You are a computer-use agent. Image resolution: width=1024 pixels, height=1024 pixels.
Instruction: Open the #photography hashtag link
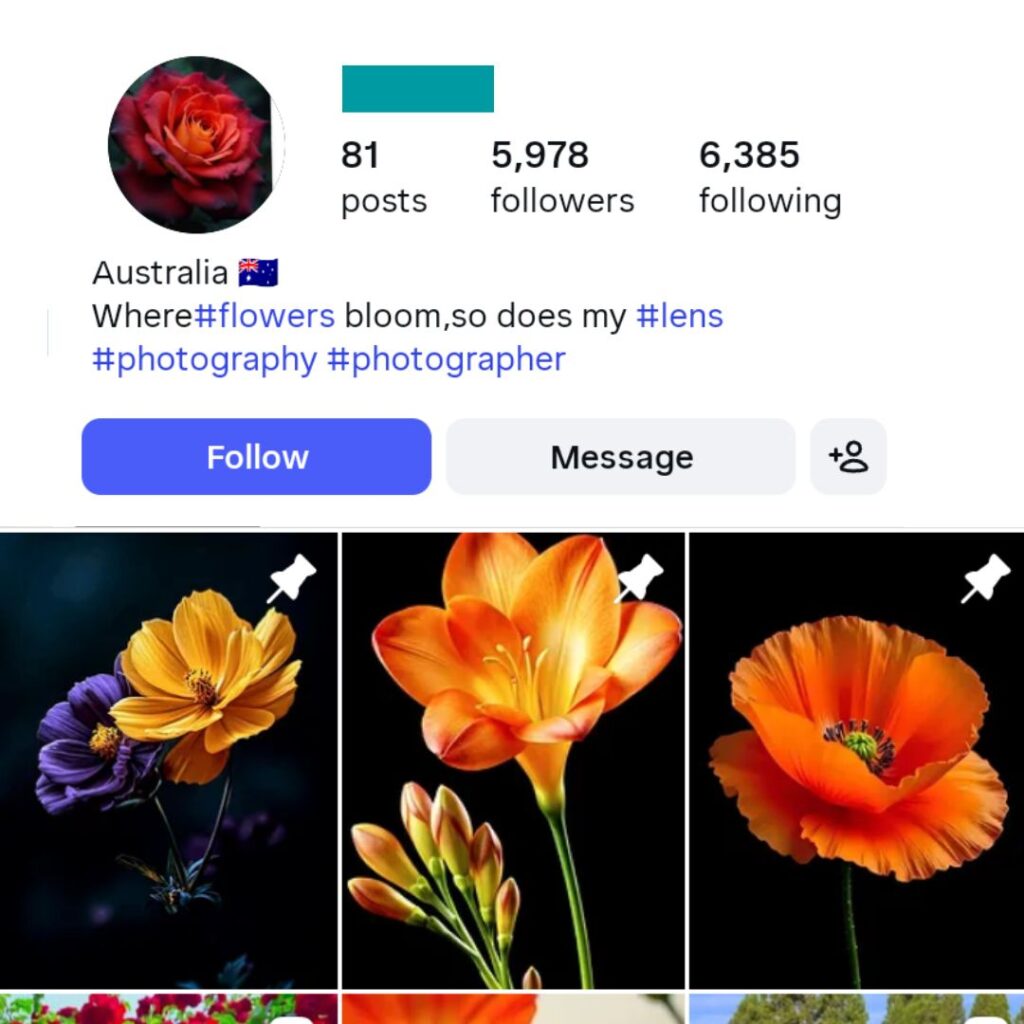[x=204, y=359]
